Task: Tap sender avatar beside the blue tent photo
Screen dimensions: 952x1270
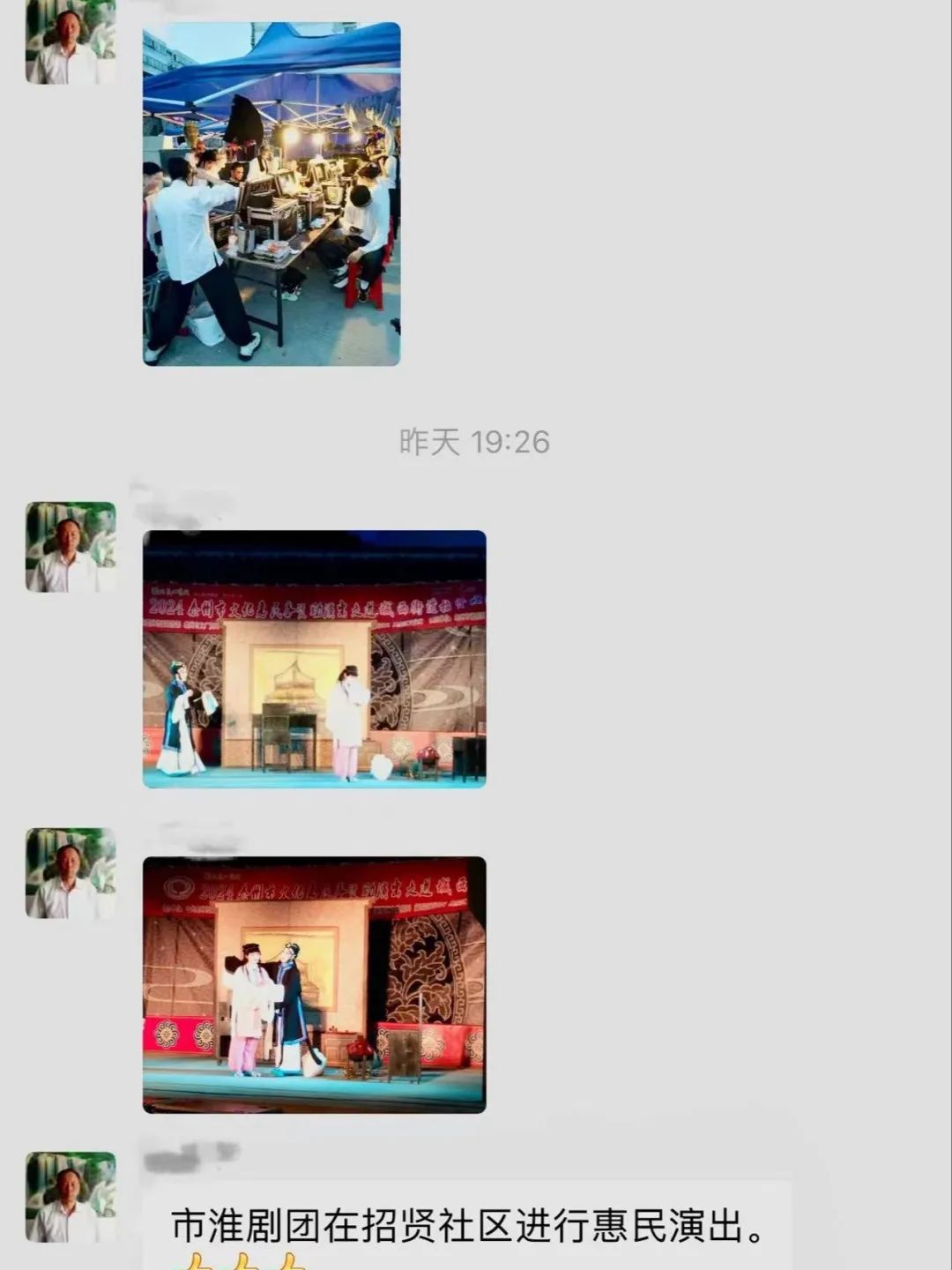Action: [x=71, y=42]
